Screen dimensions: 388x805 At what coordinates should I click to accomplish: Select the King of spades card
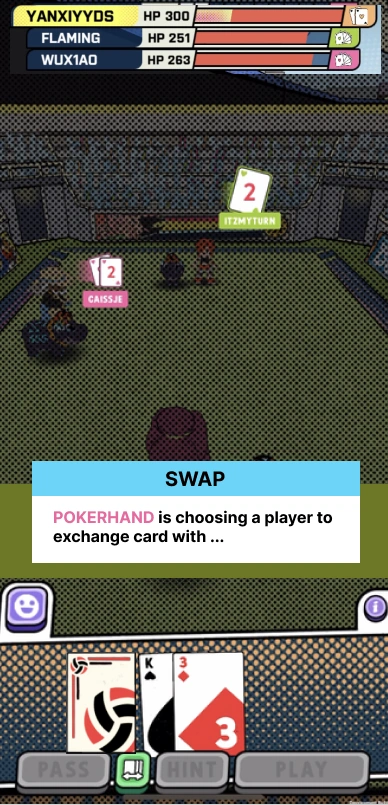click(x=156, y=702)
